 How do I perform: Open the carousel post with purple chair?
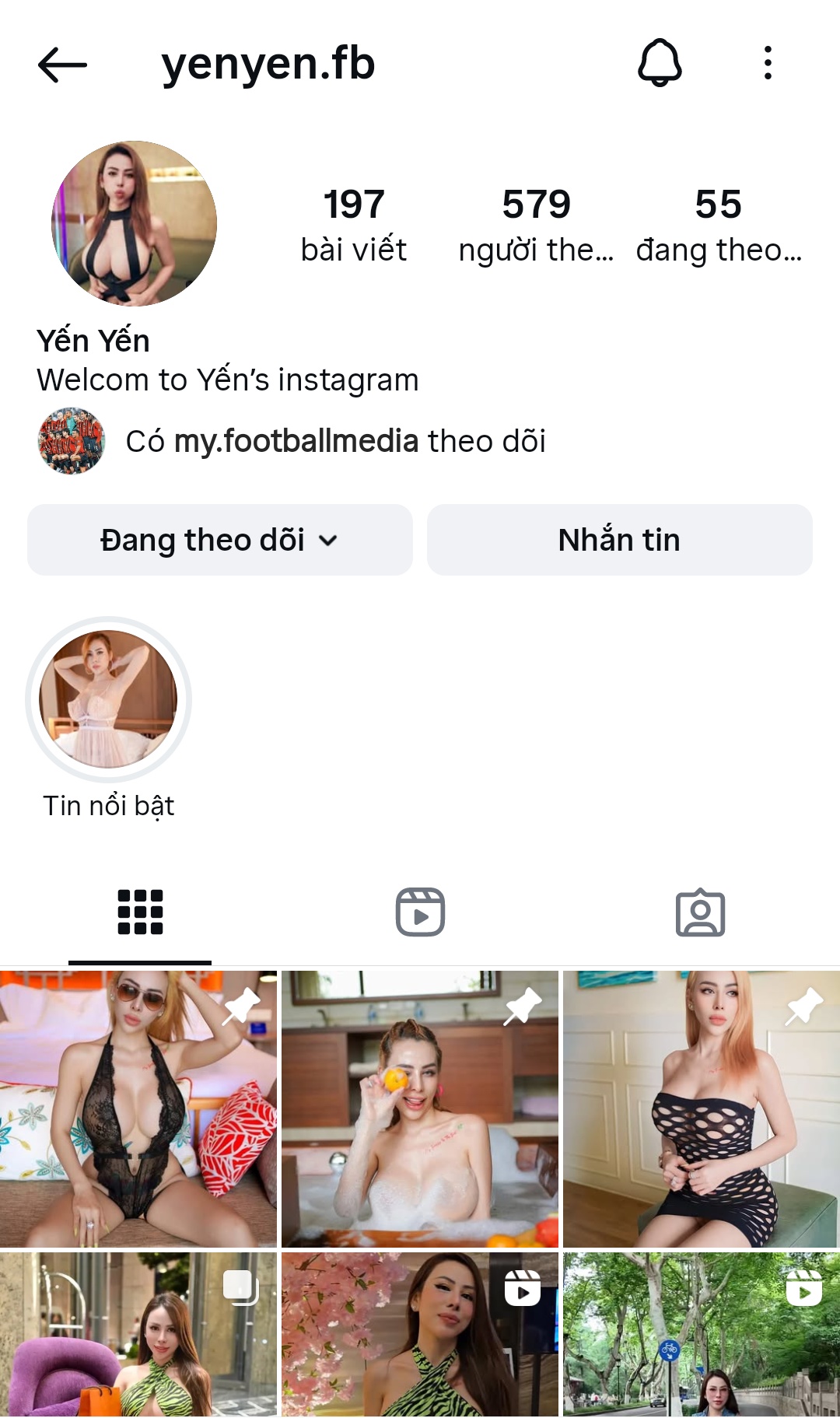(x=138, y=1335)
